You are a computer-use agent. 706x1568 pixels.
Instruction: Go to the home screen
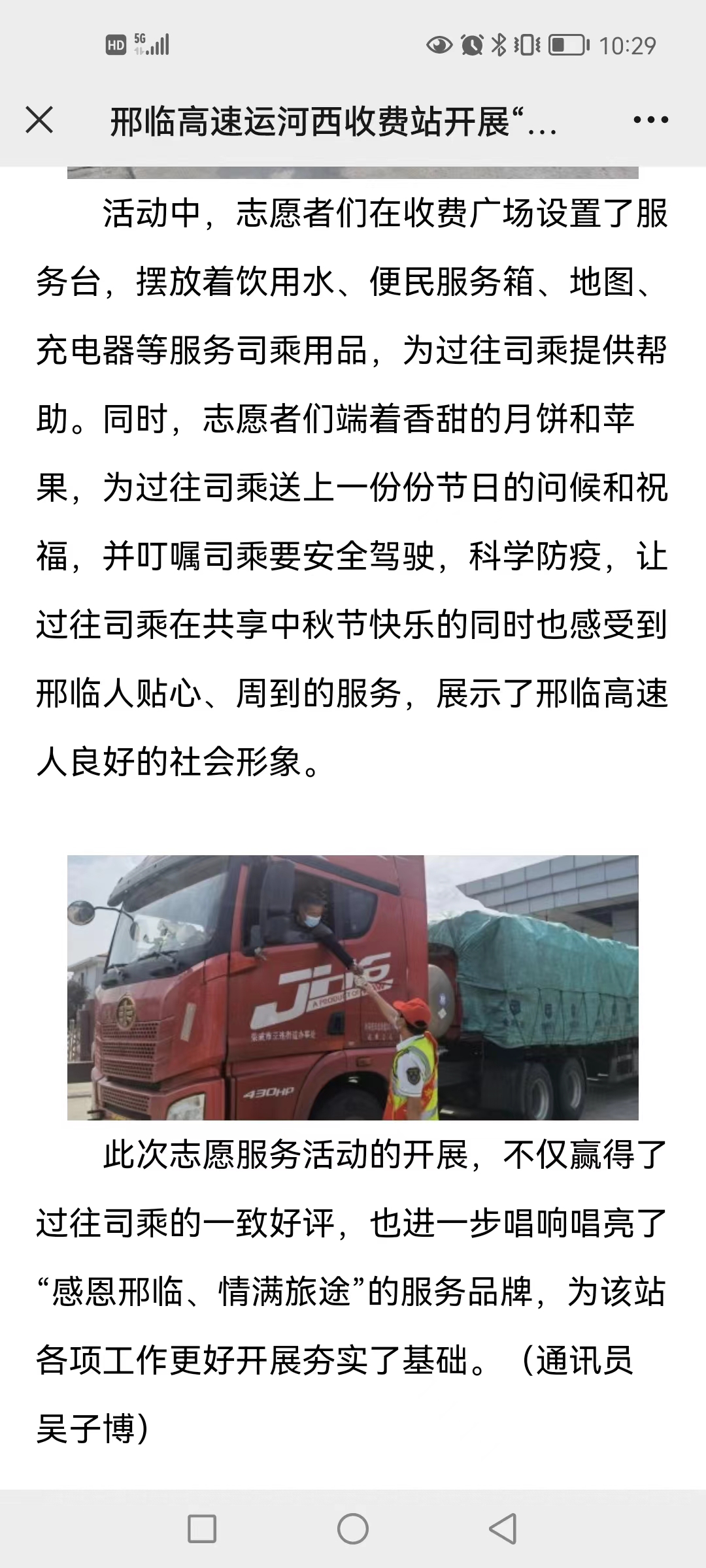(353, 1529)
